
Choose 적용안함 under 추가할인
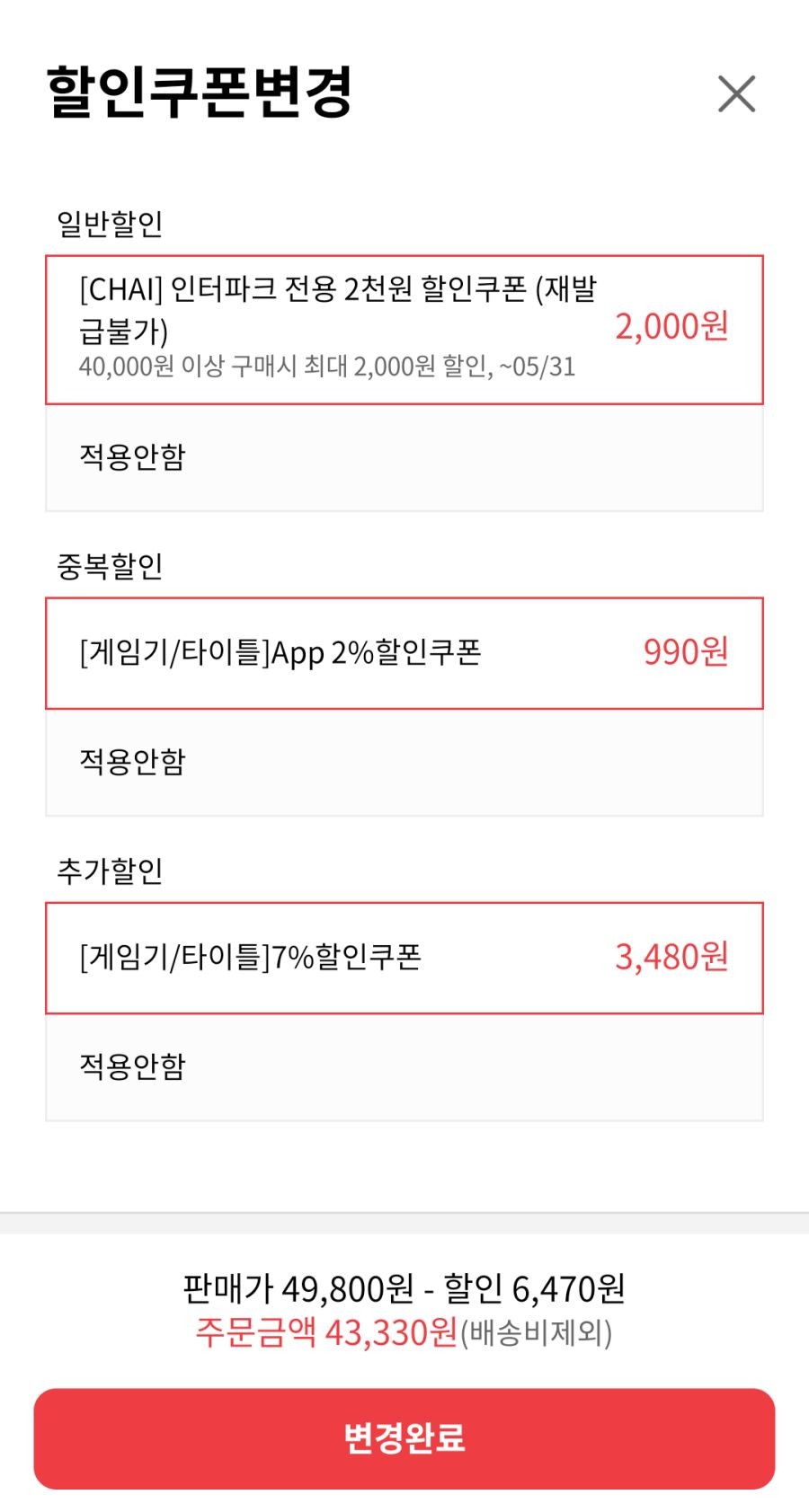coord(404,1067)
